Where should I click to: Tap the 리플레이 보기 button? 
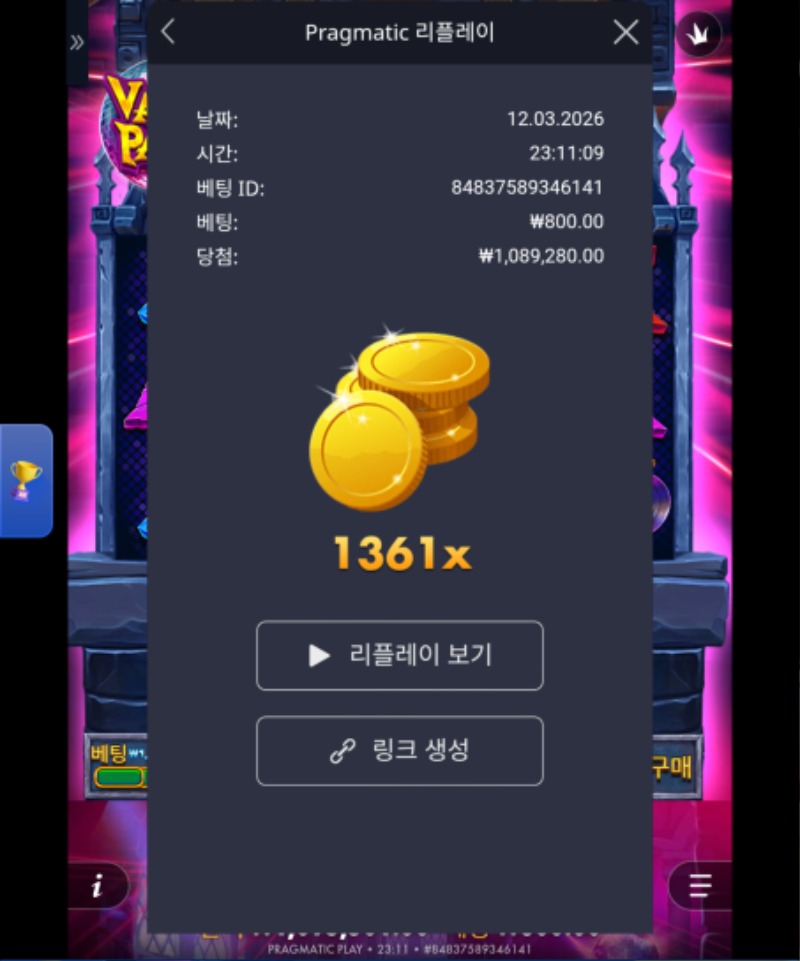click(400, 656)
